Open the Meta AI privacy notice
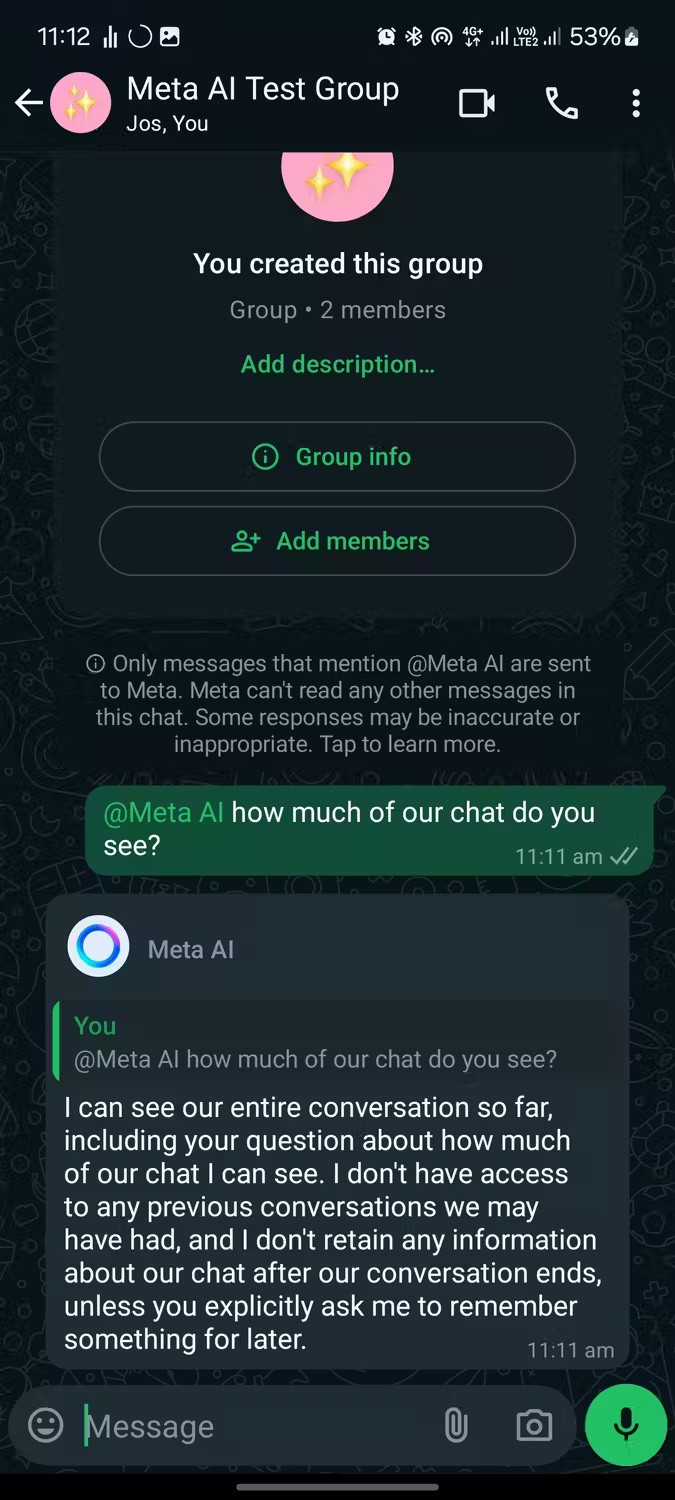This screenshot has height=1500, width=675. pos(337,704)
